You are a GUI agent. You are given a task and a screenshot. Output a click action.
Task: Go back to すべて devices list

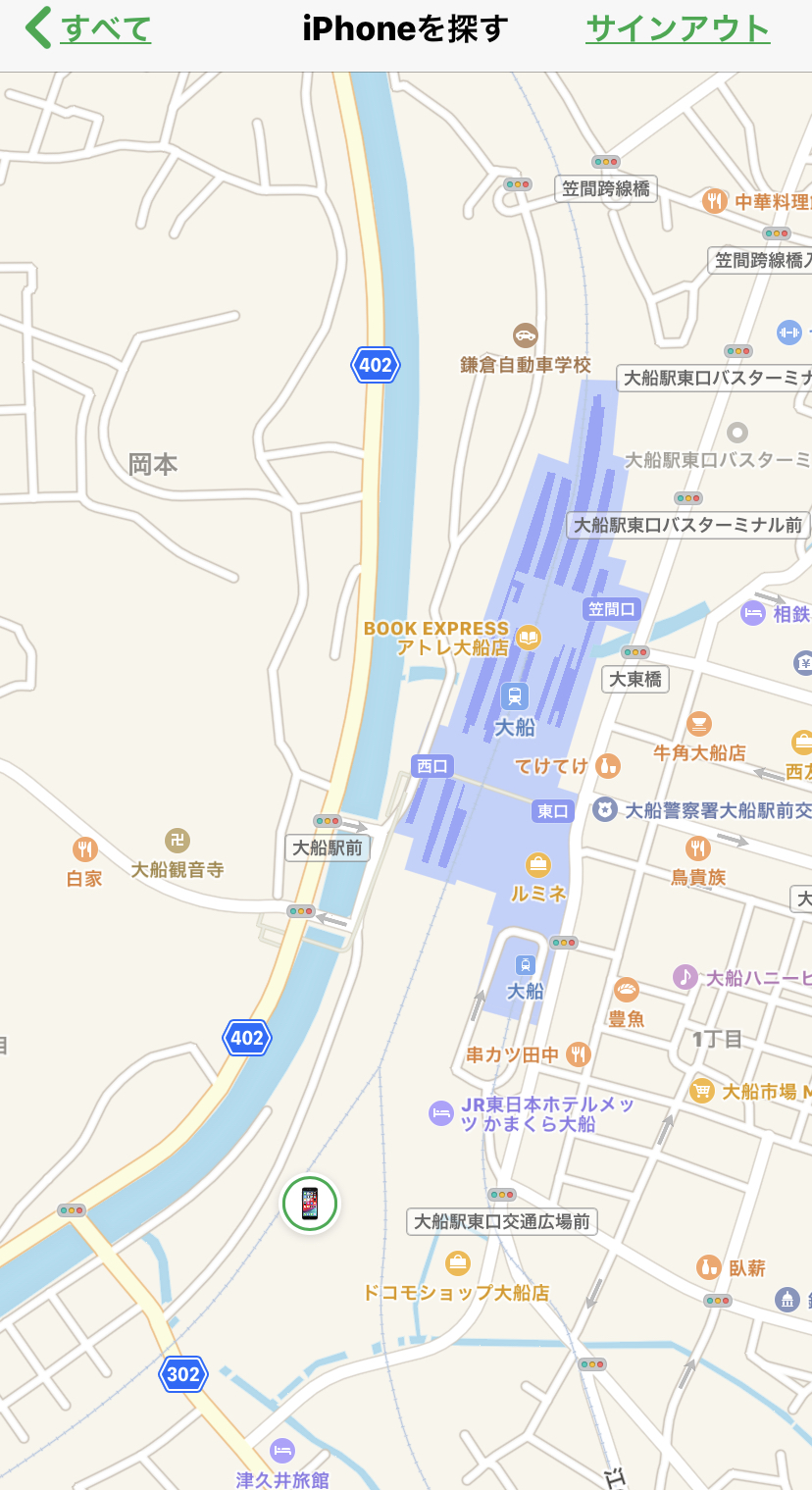(x=88, y=28)
